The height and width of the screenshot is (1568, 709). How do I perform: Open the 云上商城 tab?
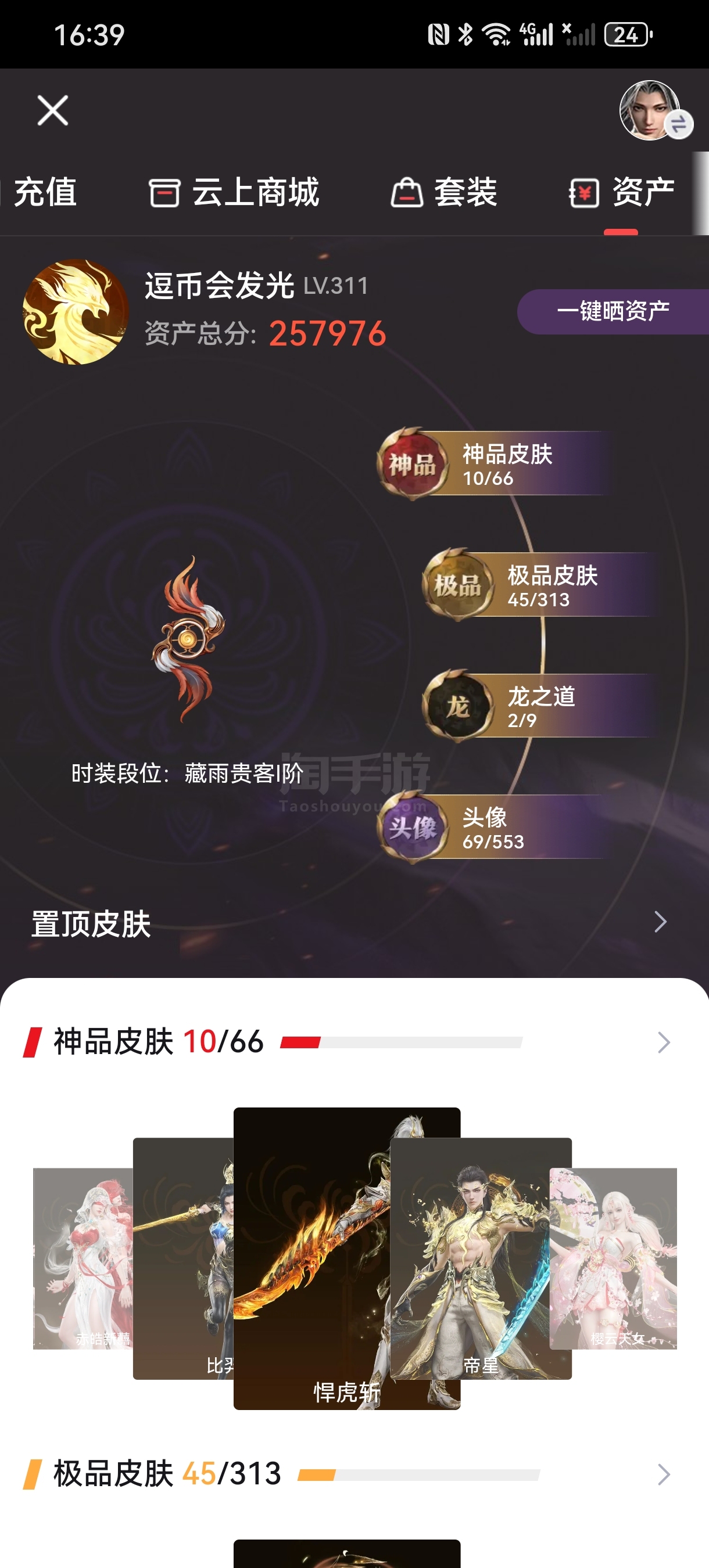[235, 192]
